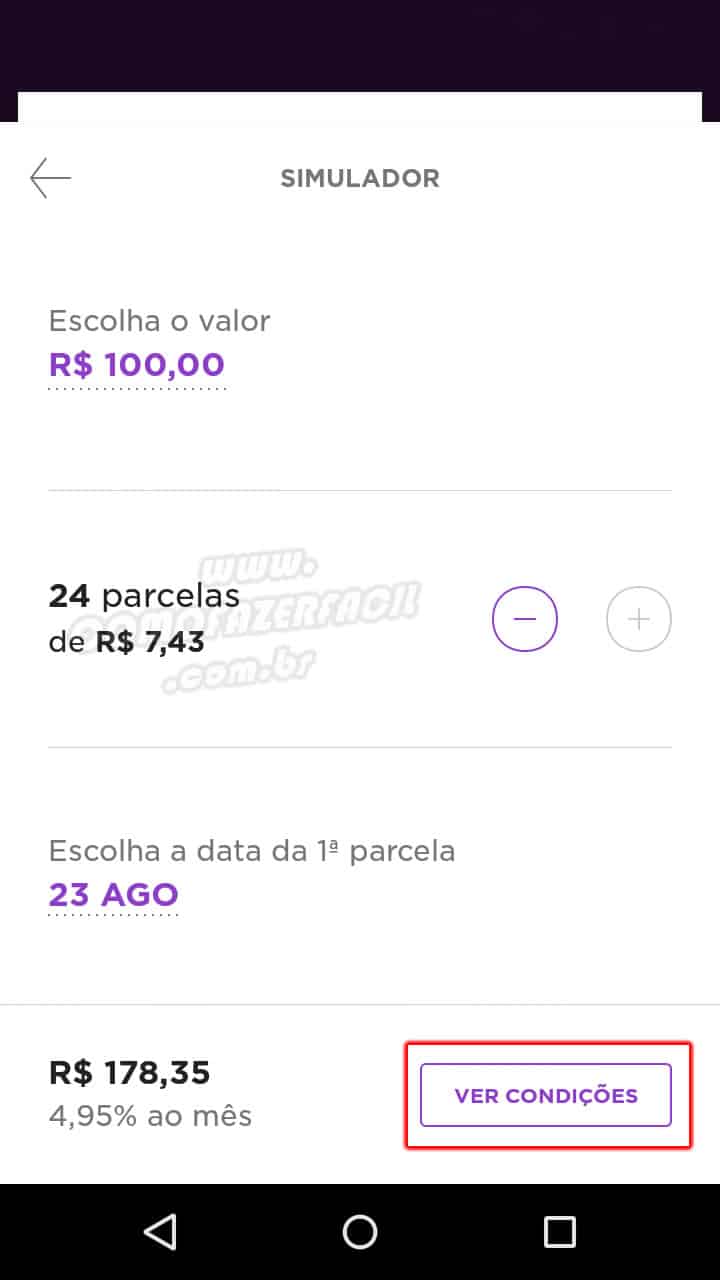Go back using the arrow icon
Image resolution: width=720 pixels, height=1280 pixels.
[x=50, y=179]
